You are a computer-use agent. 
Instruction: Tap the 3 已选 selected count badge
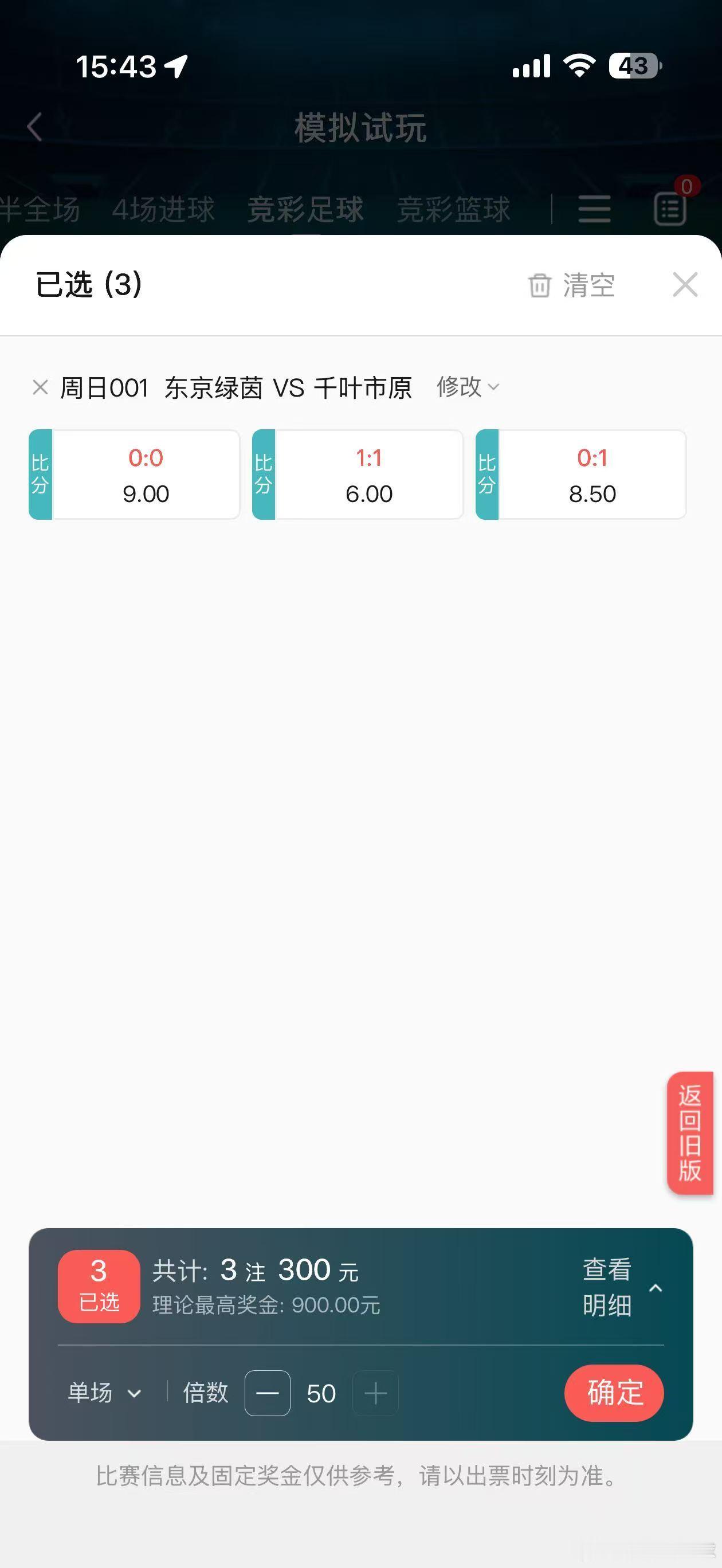click(x=99, y=1286)
